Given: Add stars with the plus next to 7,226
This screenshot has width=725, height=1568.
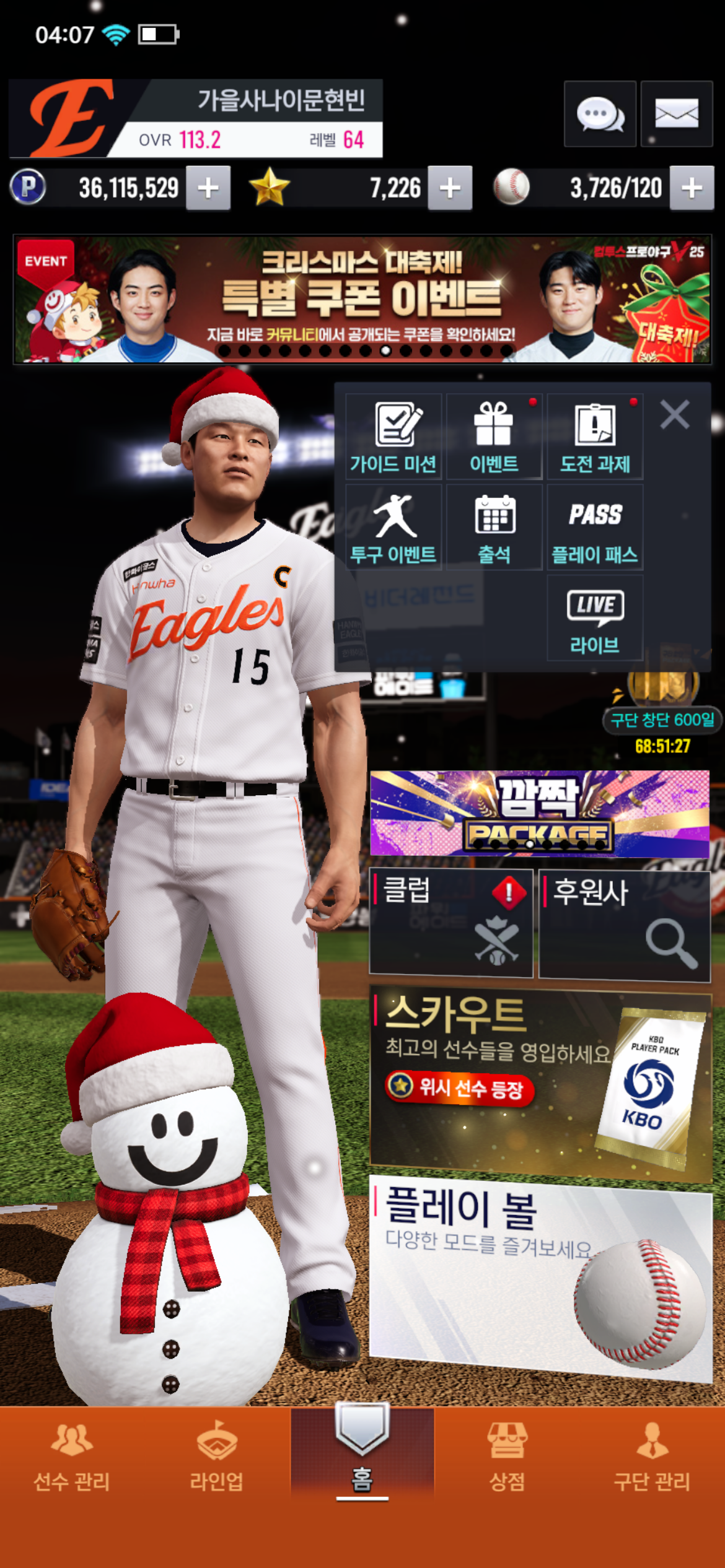Looking at the screenshot, I should (x=450, y=188).
